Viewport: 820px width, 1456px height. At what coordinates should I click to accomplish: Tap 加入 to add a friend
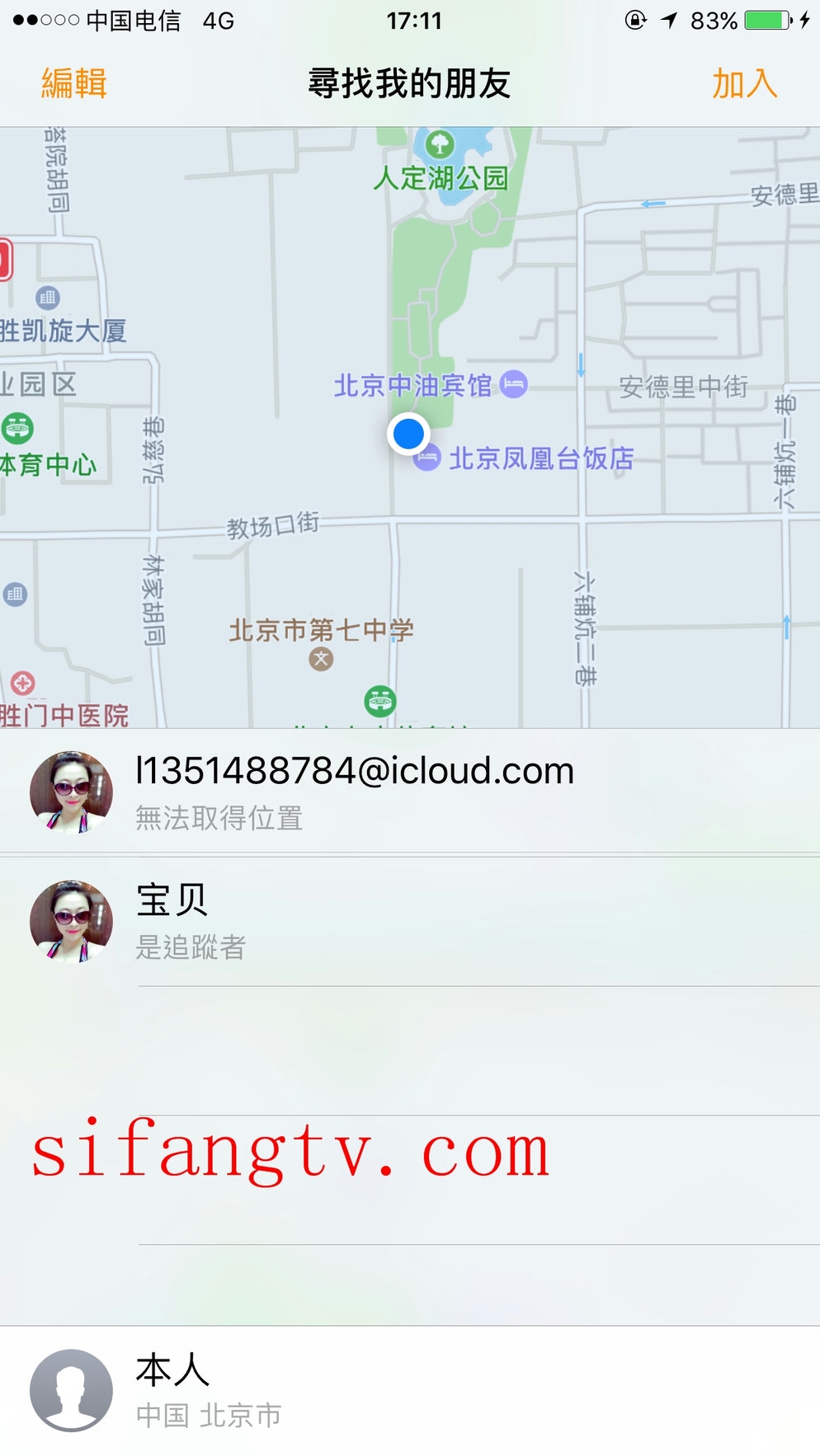pyautogui.click(x=744, y=84)
